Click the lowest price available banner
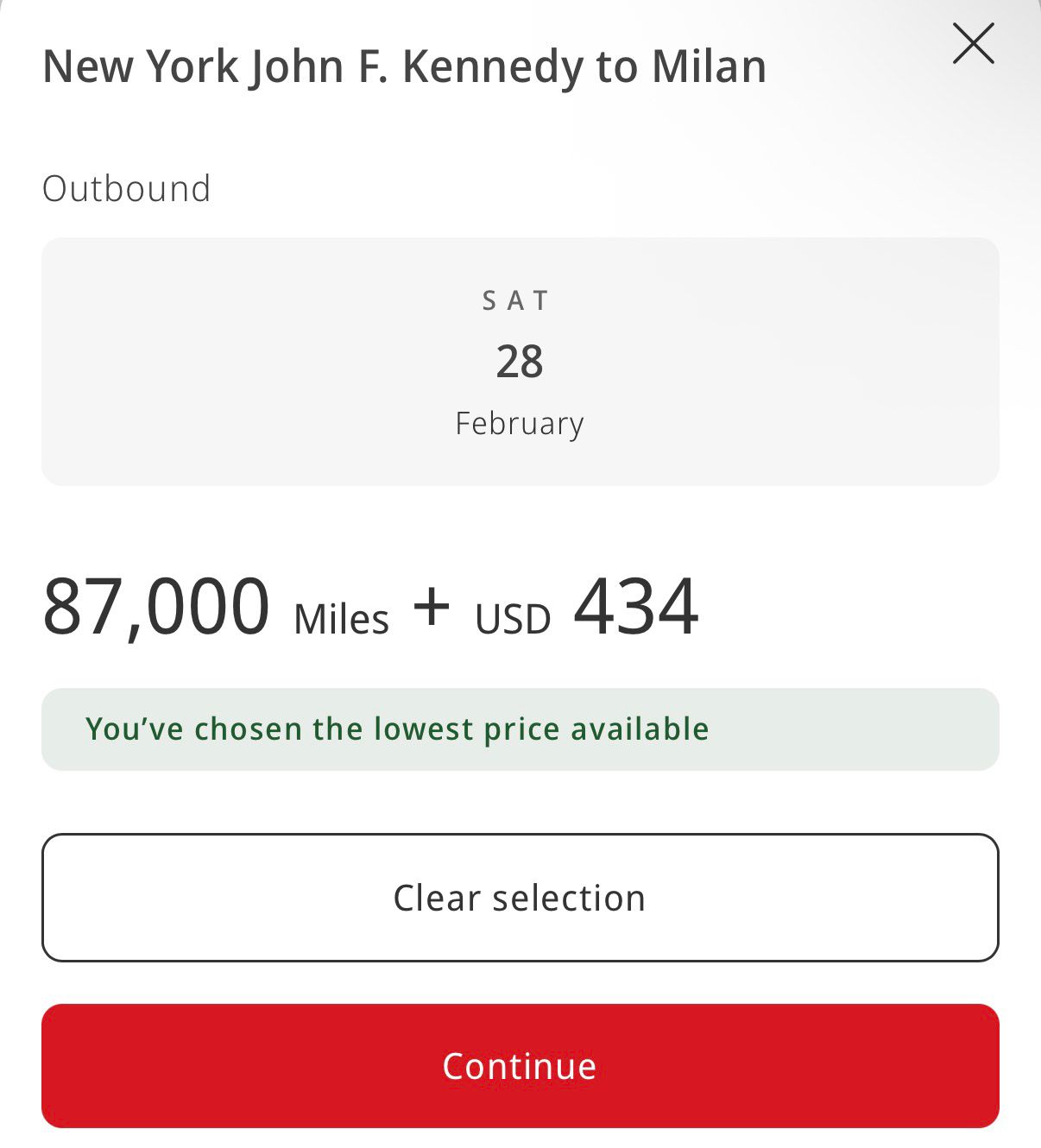This screenshot has height=1148, width=1041. (x=520, y=729)
